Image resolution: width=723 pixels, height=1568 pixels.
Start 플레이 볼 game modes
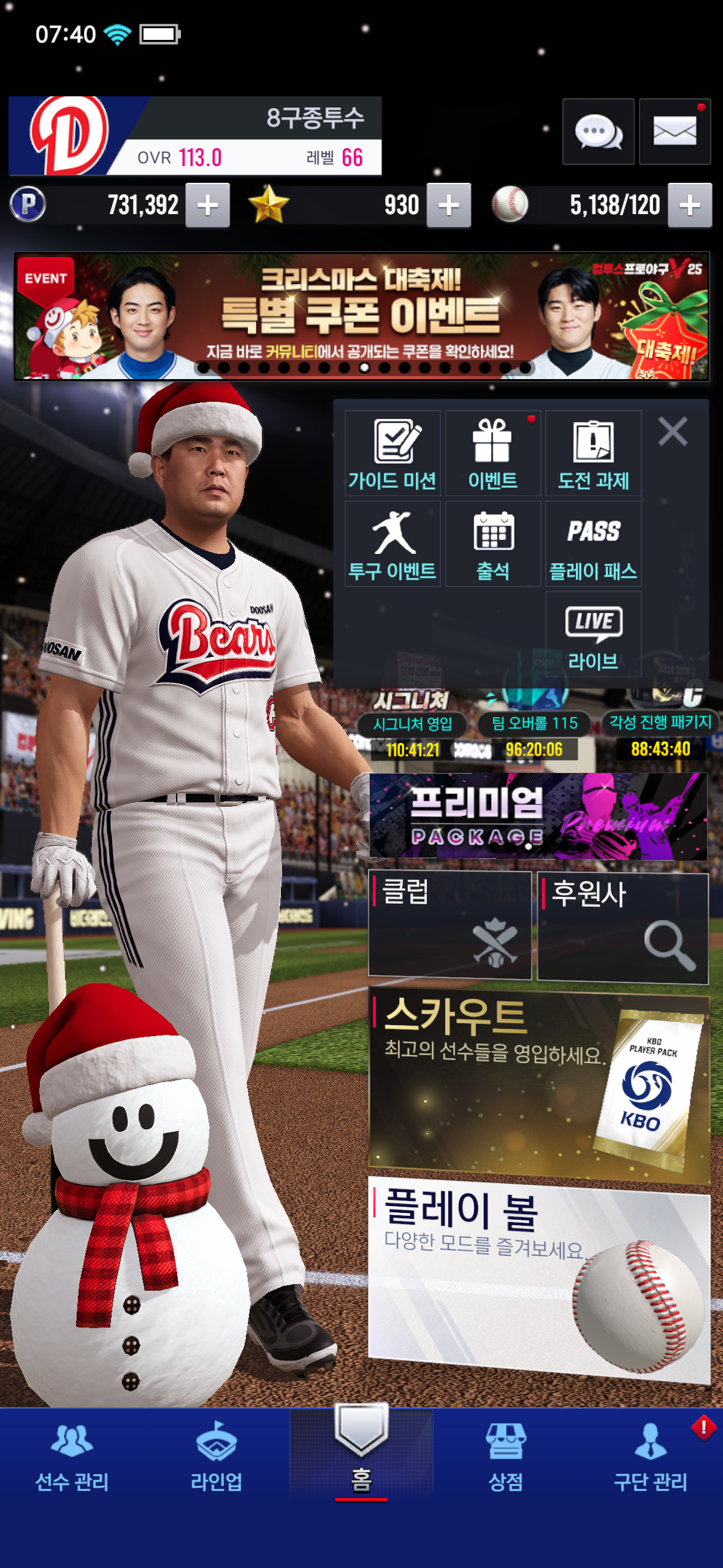click(x=538, y=1278)
